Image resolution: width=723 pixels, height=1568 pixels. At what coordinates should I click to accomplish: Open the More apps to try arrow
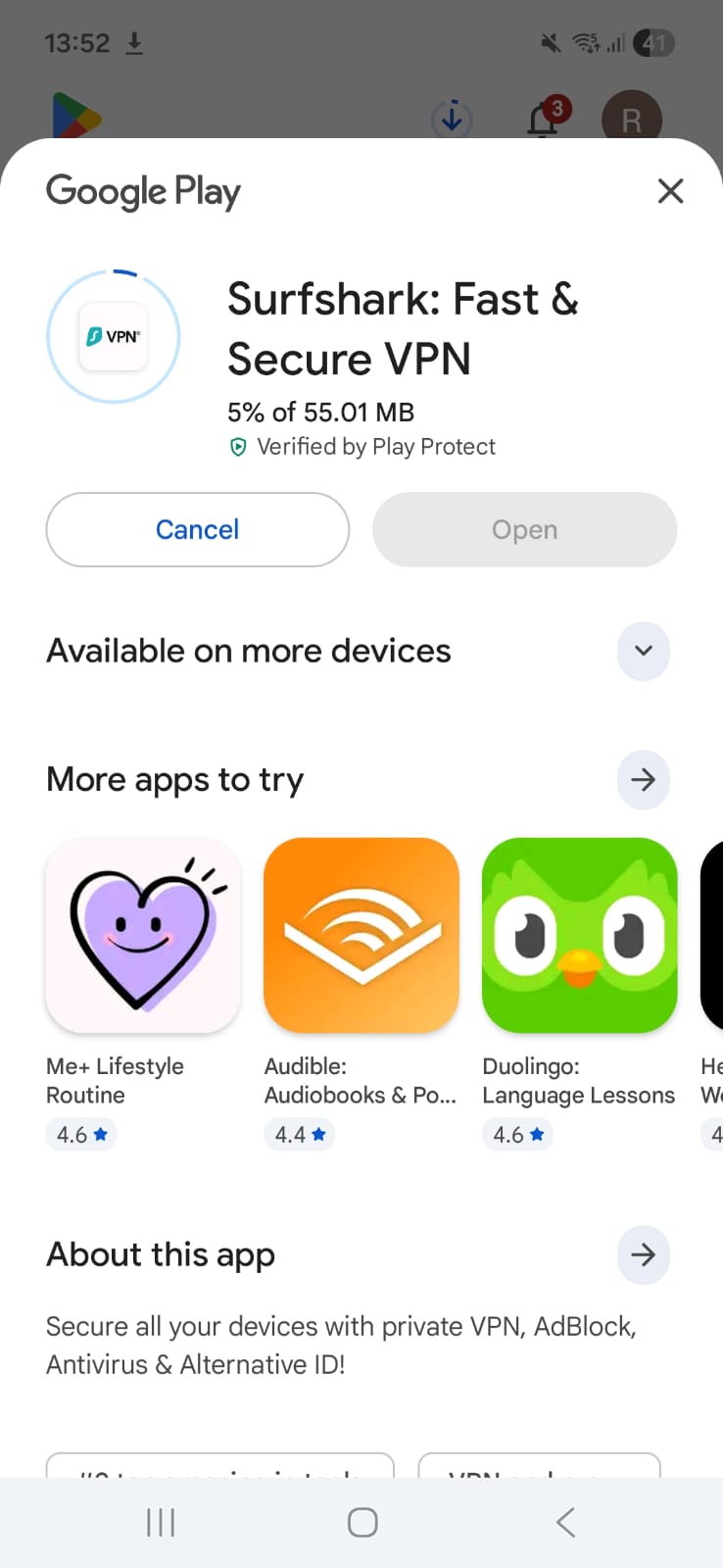[644, 780]
